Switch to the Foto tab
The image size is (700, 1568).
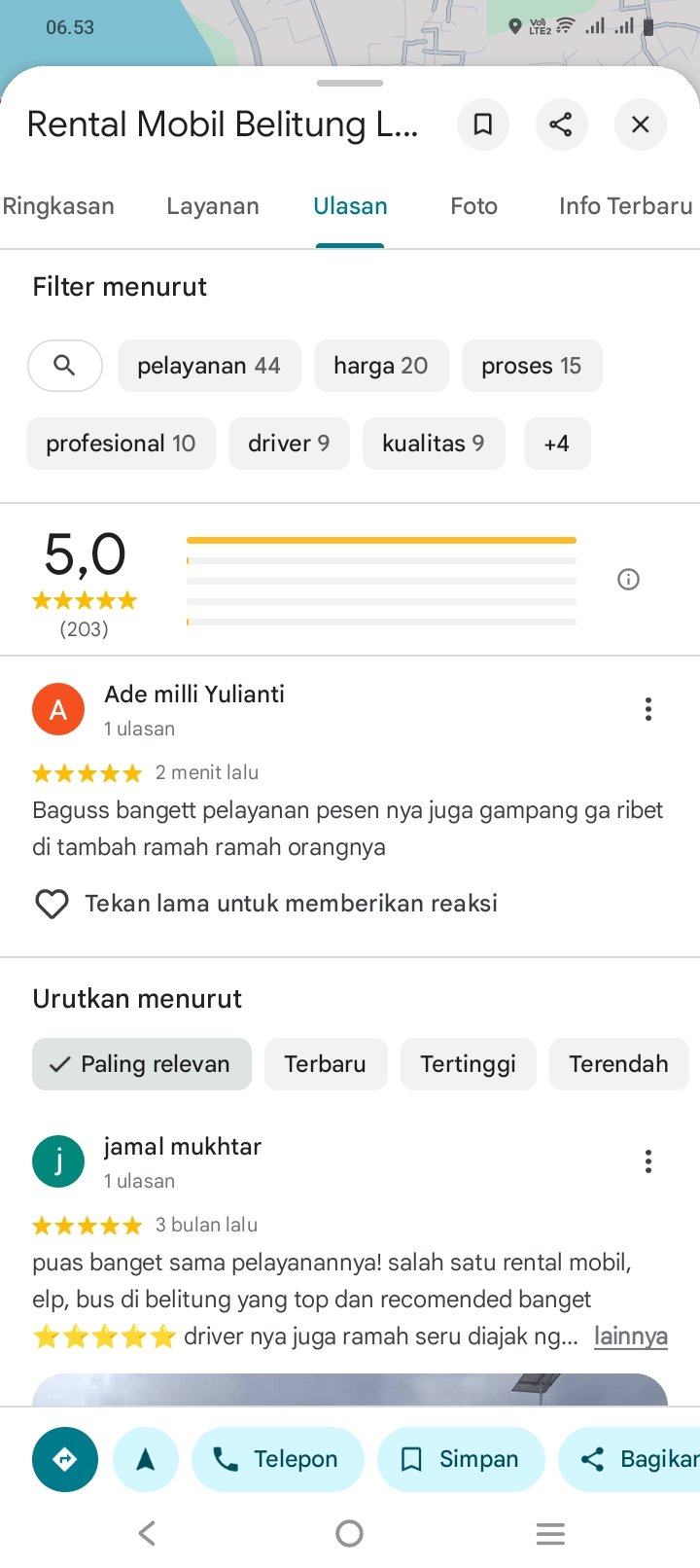(x=473, y=206)
